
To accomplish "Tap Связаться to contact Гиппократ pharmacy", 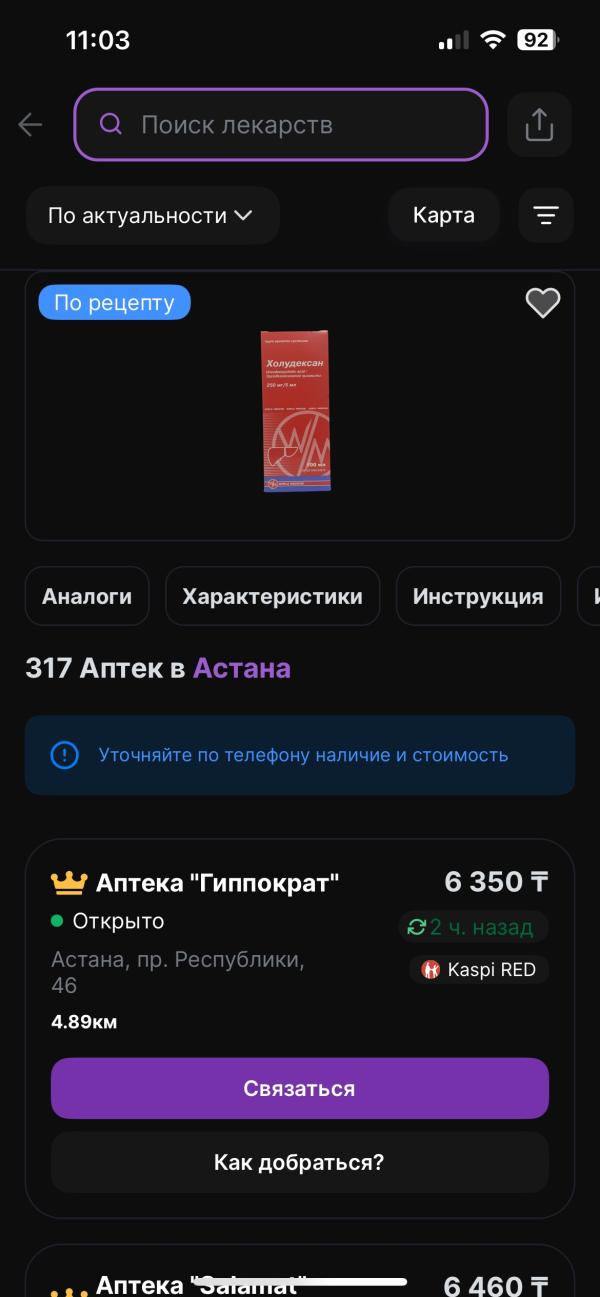I will click(x=300, y=1088).
